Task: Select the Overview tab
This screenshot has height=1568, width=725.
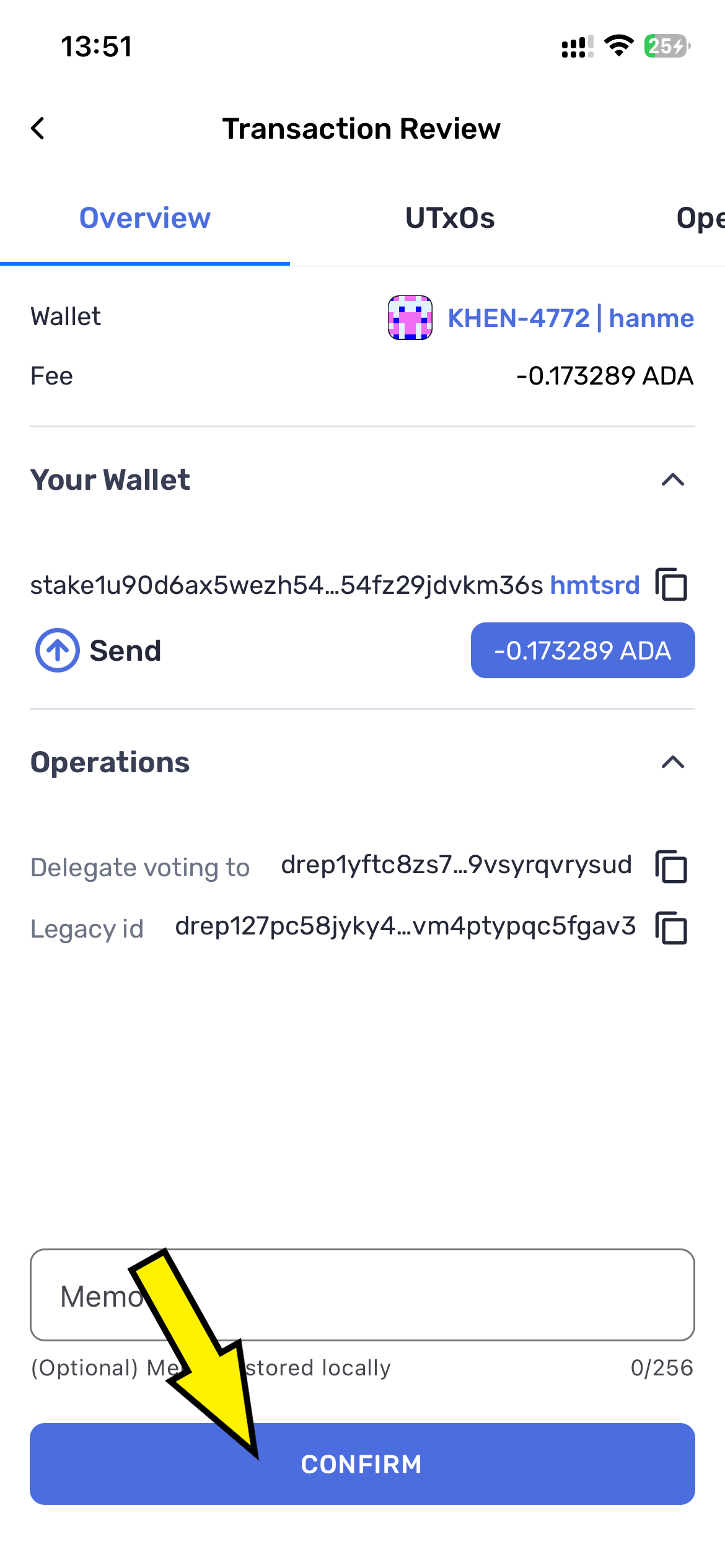Action: (145, 218)
